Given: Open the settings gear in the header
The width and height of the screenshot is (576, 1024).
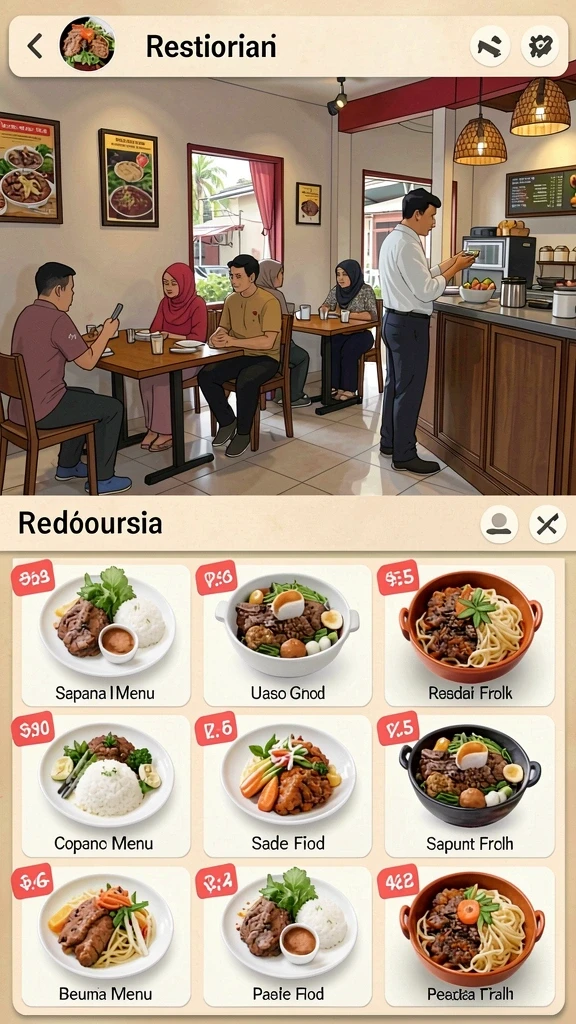Looking at the screenshot, I should pos(540,46).
